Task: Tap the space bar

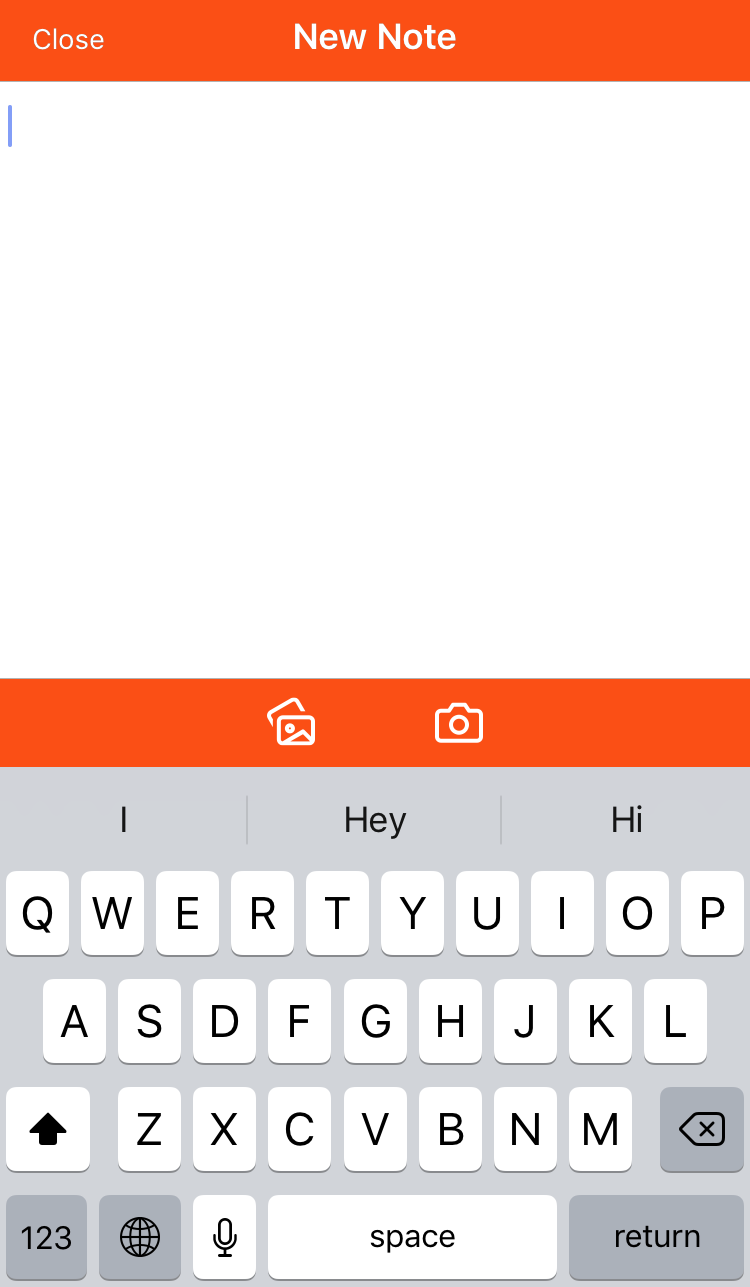Action: 412,1237
